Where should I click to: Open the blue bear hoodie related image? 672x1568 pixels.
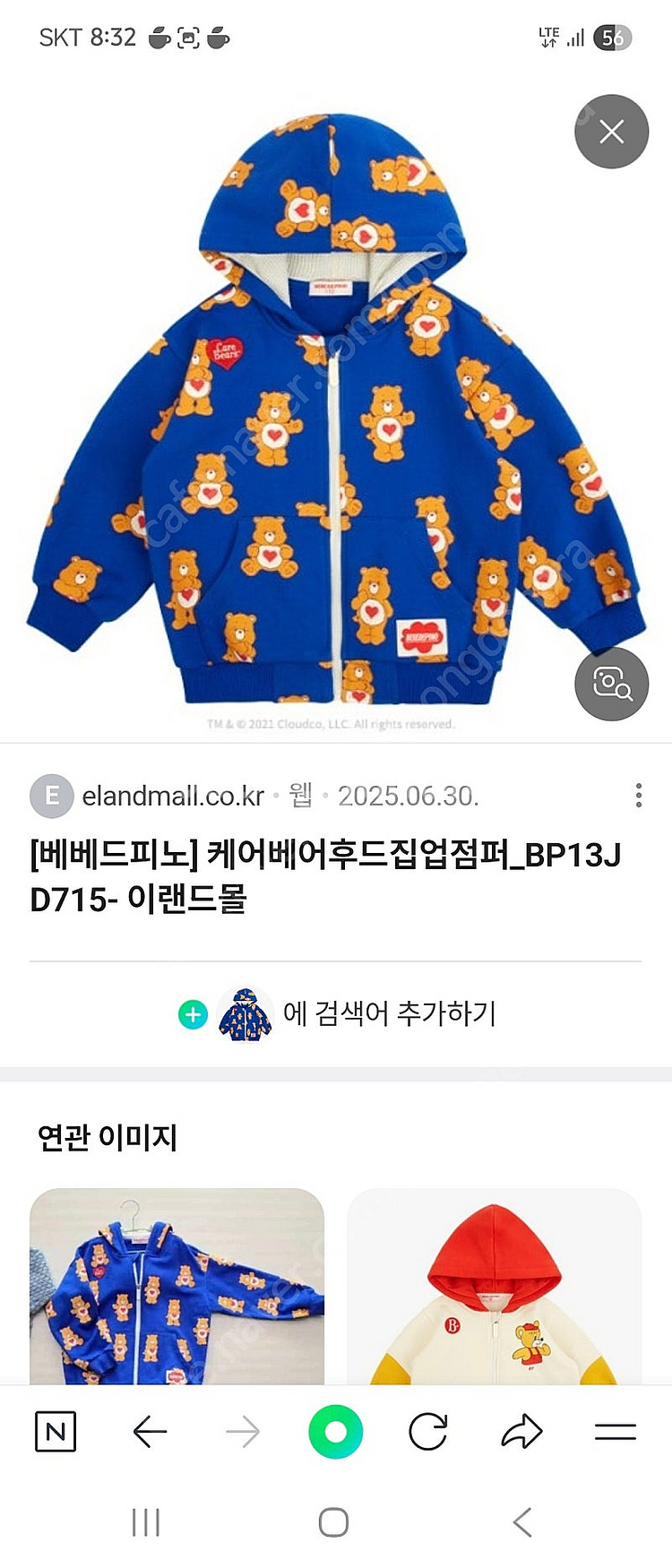click(x=177, y=1287)
